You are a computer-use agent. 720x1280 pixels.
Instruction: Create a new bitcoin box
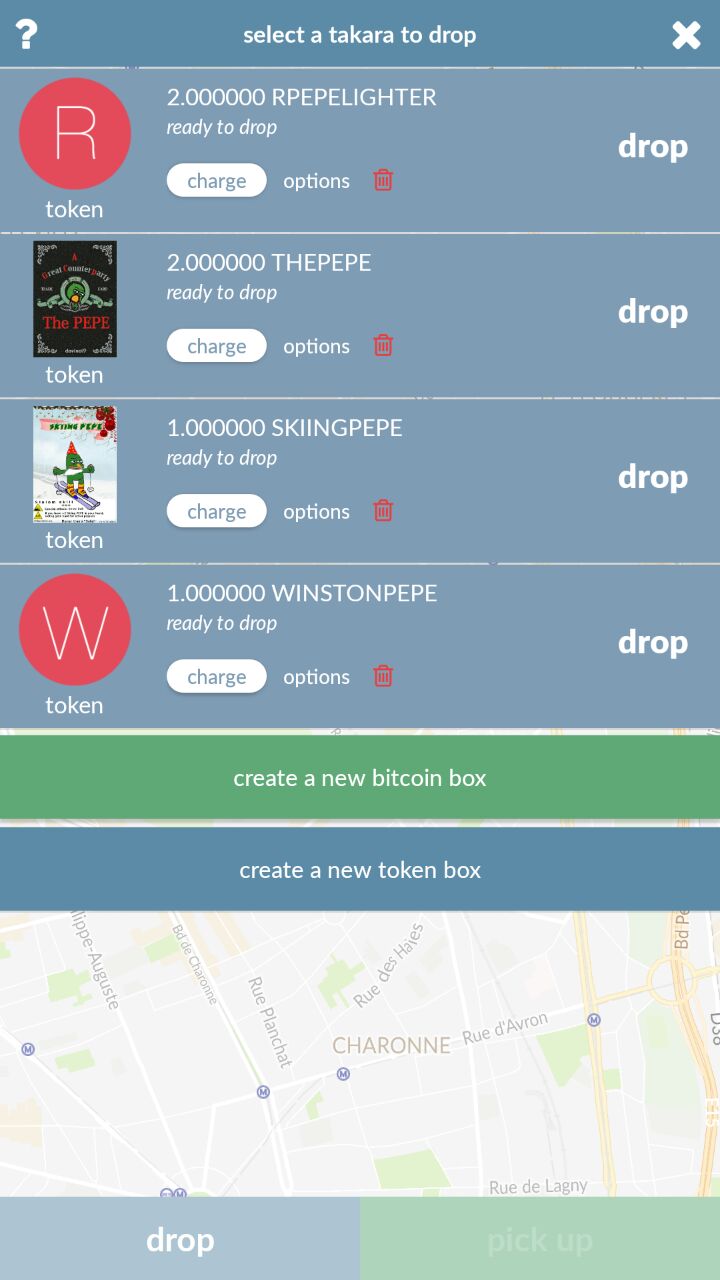pyautogui.click(x=360, y=777)
